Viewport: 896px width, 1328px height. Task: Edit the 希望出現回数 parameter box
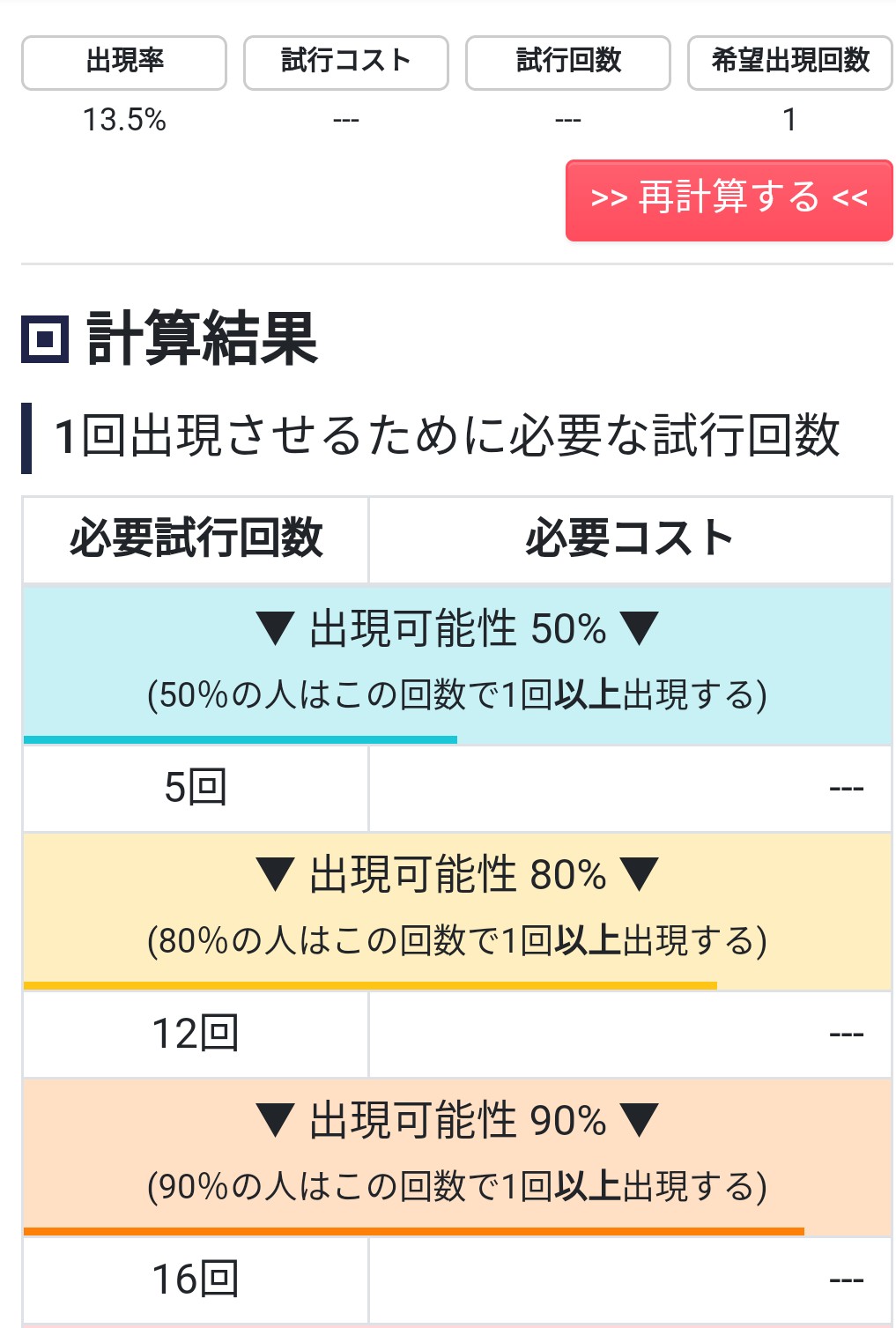pyautogui.click(x=789, y=63)
